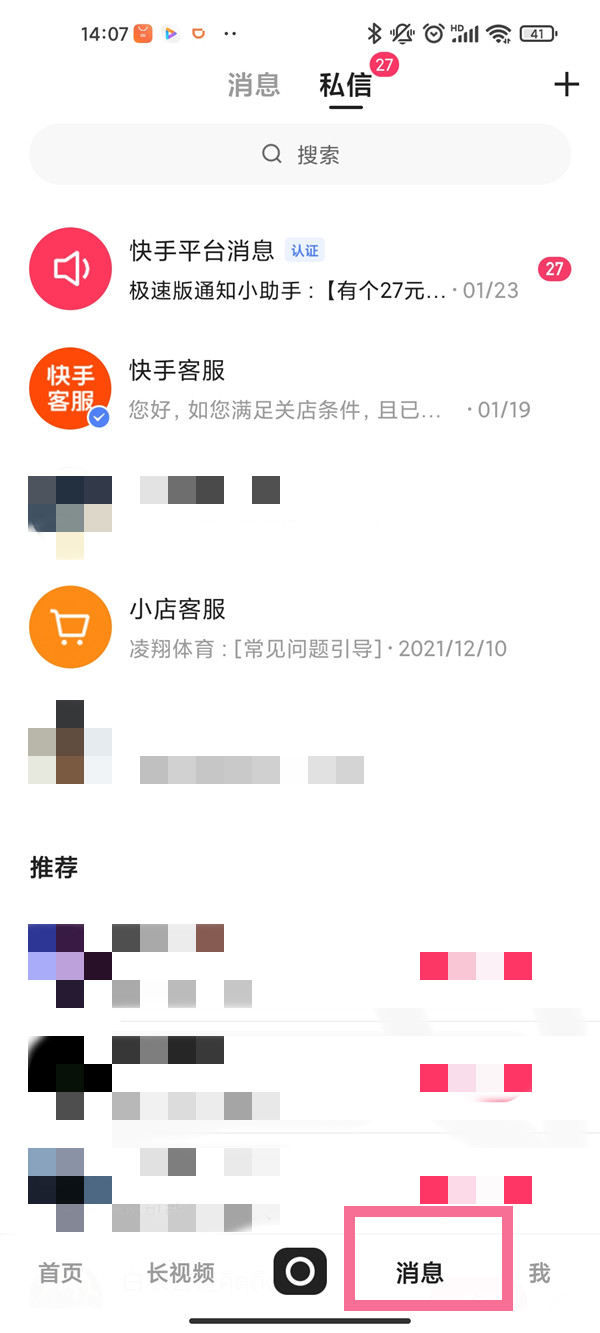Tap the plus icon to add
Image resolution: width=600 pixels, height=1333 pixels.
pos(566,85)
